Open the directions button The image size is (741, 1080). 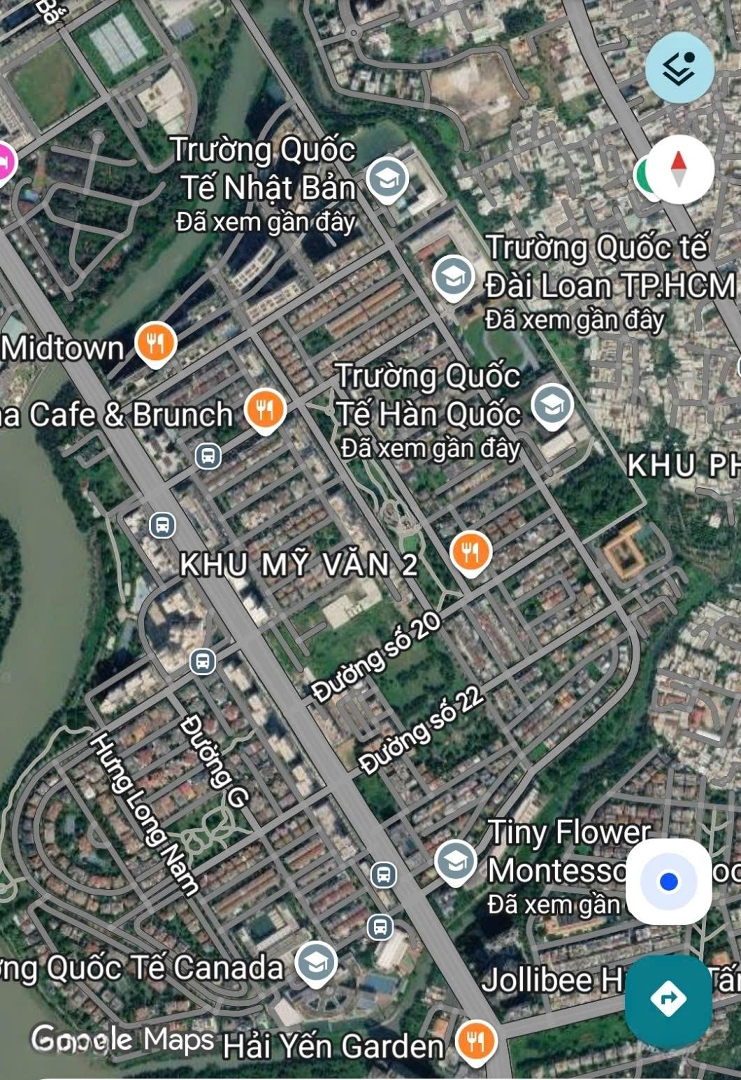click(x=667, y=998)
